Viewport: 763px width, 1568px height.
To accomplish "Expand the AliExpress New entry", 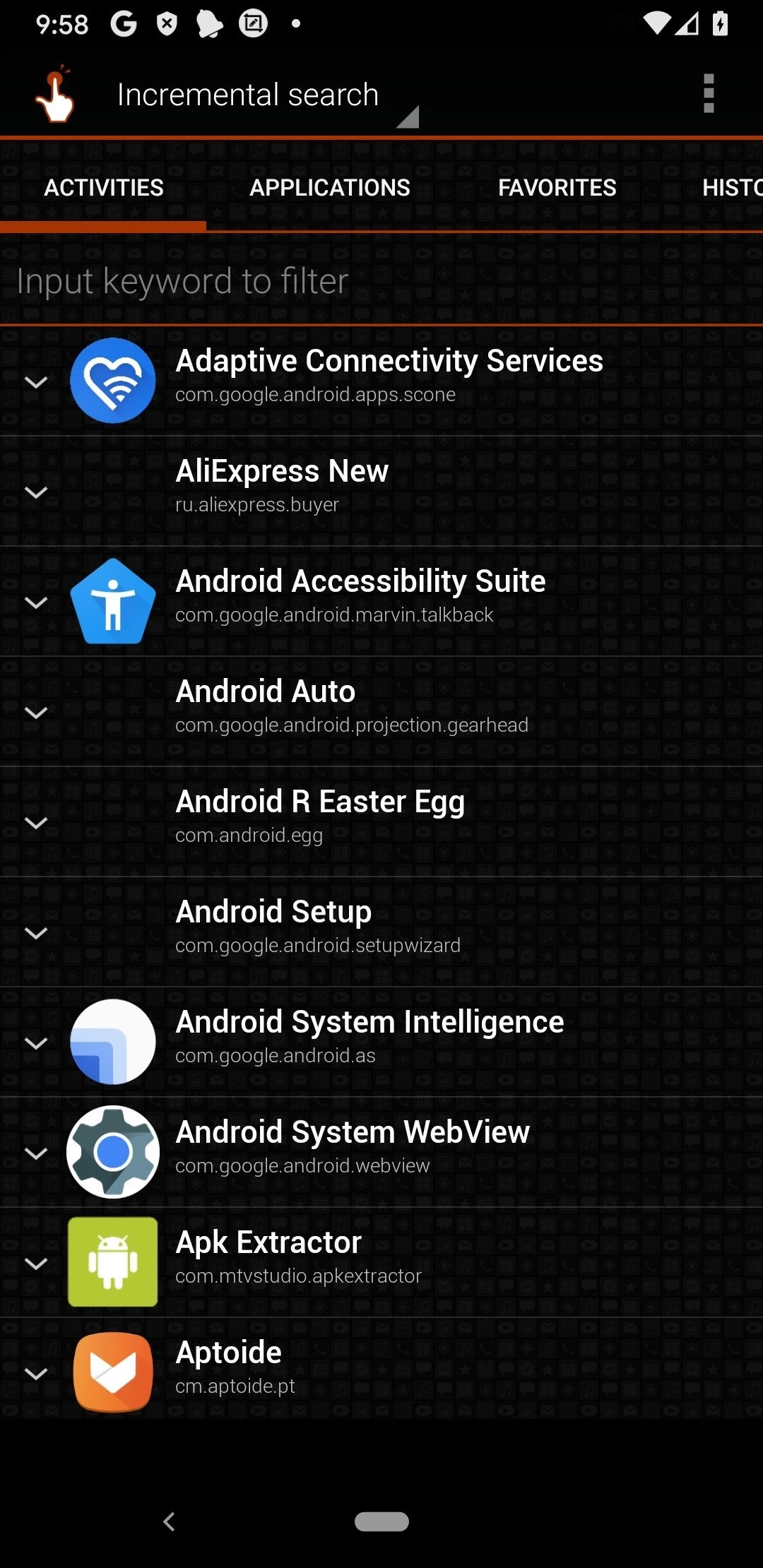I will [x=36, y=492].
